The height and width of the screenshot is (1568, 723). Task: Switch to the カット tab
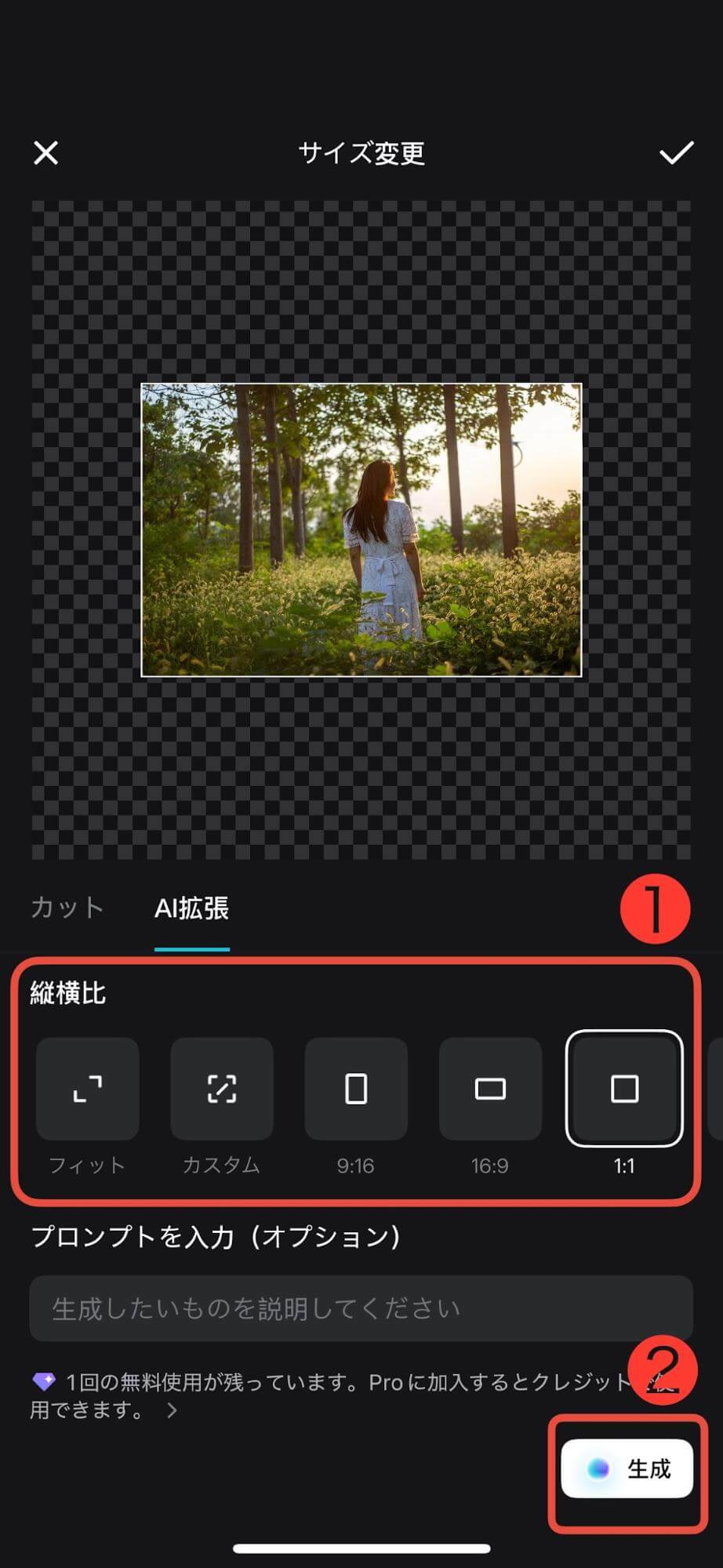(x=67, y=908)
